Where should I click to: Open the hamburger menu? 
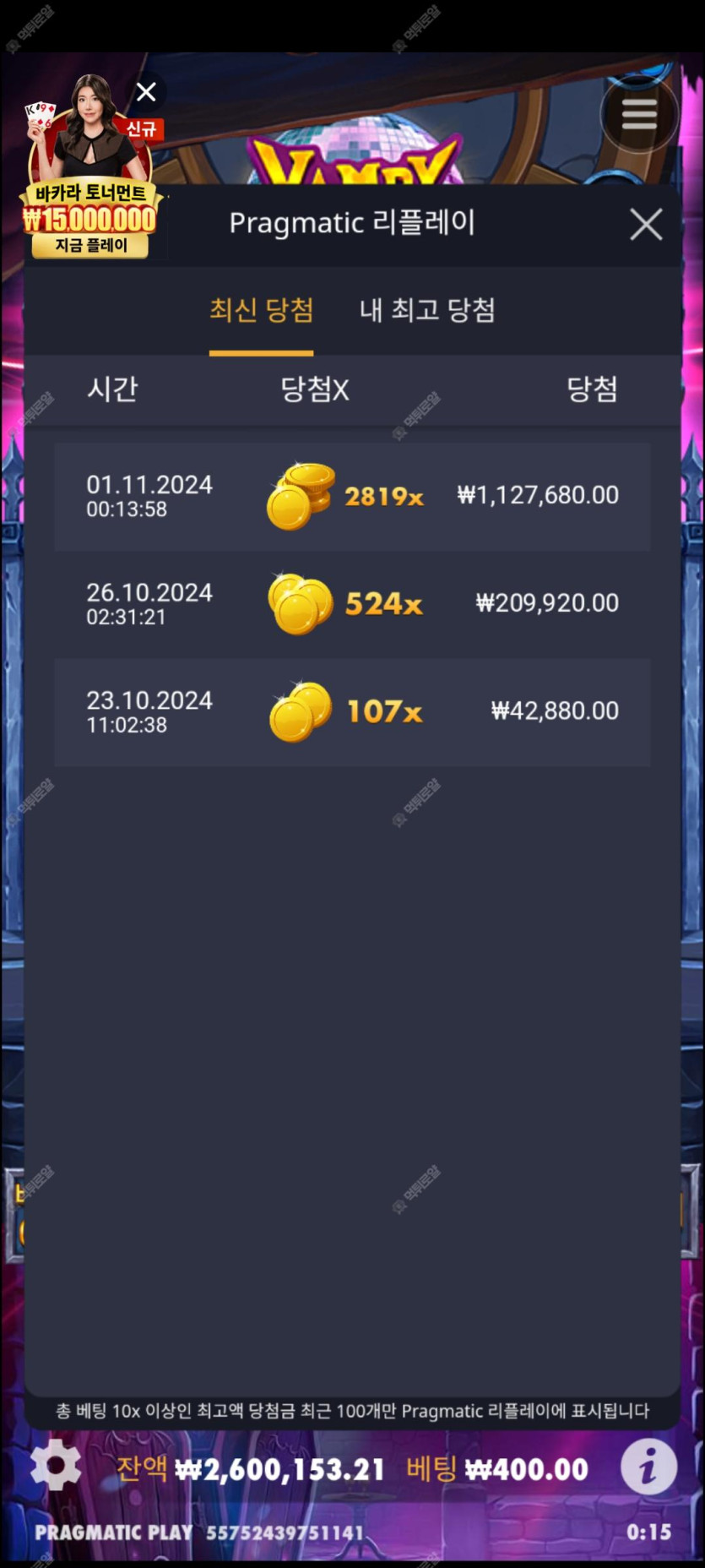pos(639,114)
